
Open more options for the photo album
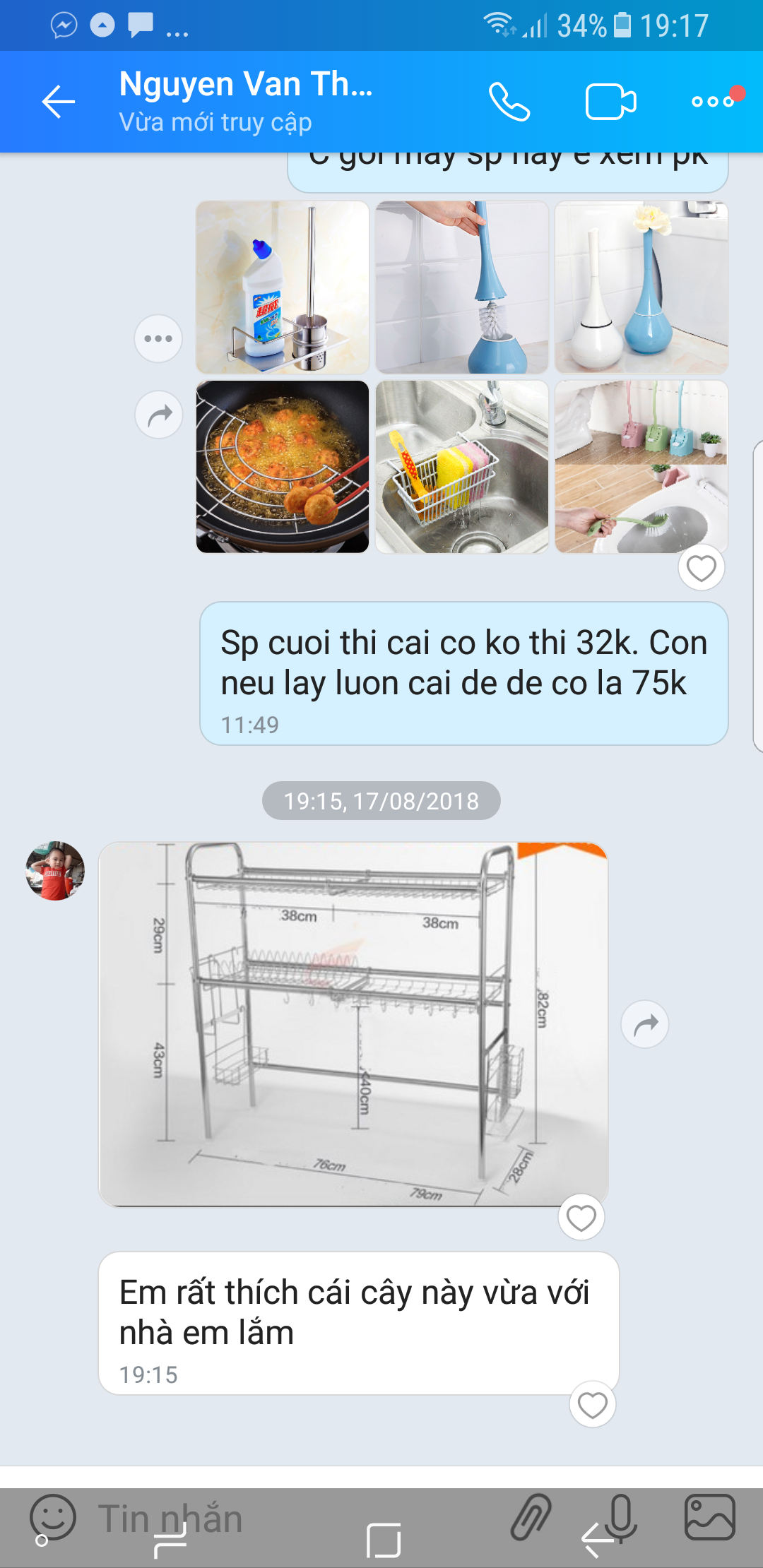coord(158,338)
